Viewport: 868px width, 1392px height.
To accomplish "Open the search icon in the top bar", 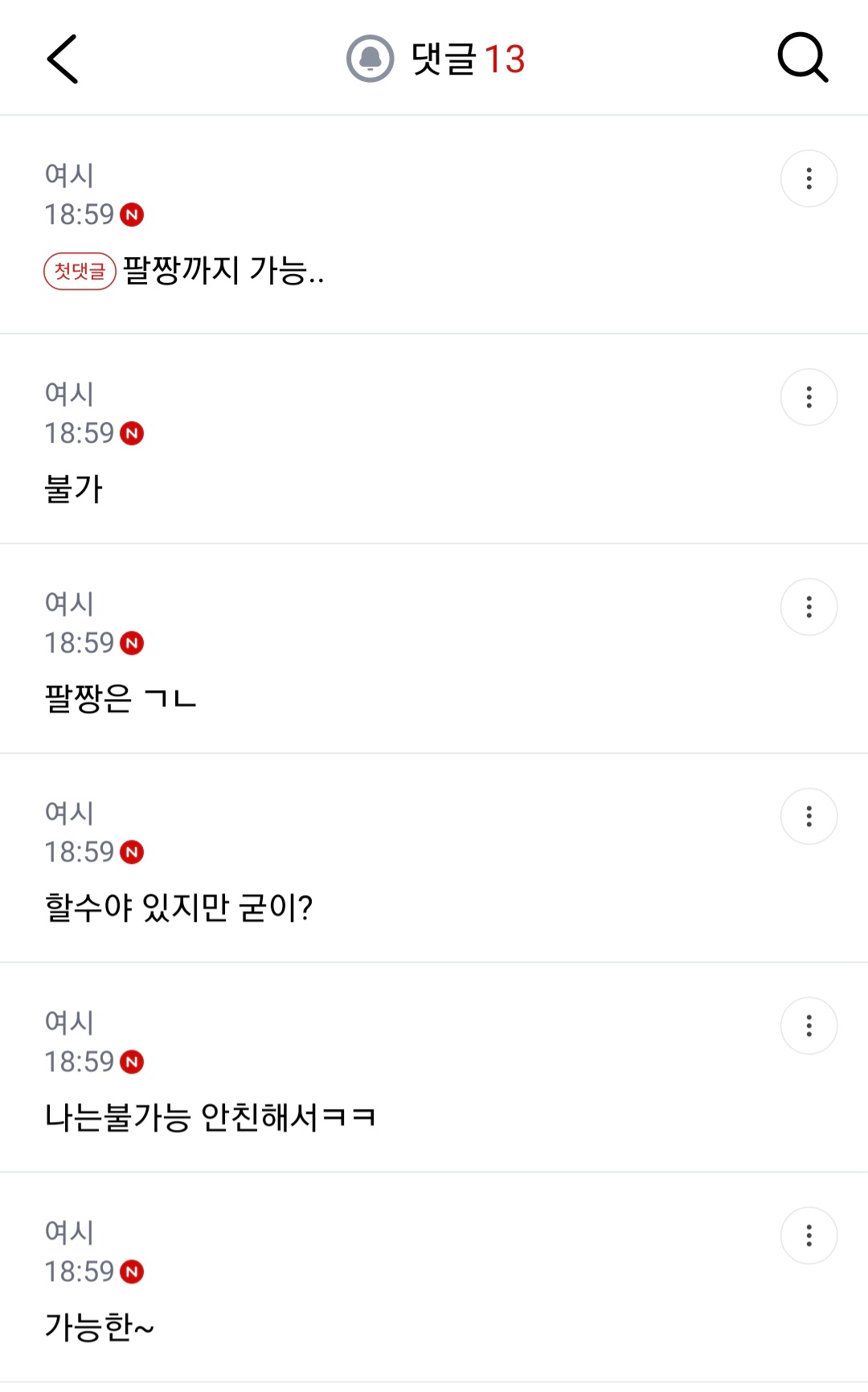I will [x=802, y=58].
